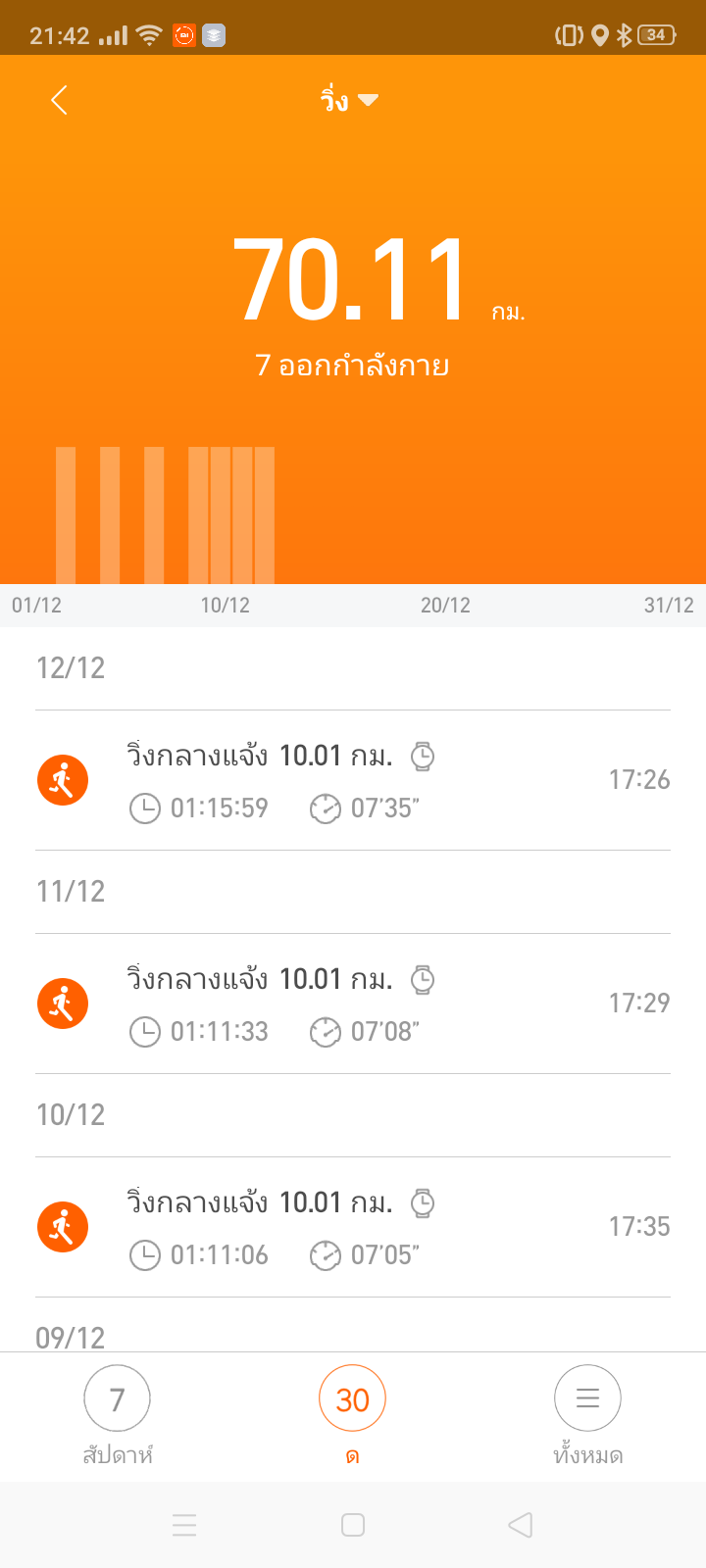706x1568 pixels.
Task: Tap the system back triangle button
Action: (521, 1525)
